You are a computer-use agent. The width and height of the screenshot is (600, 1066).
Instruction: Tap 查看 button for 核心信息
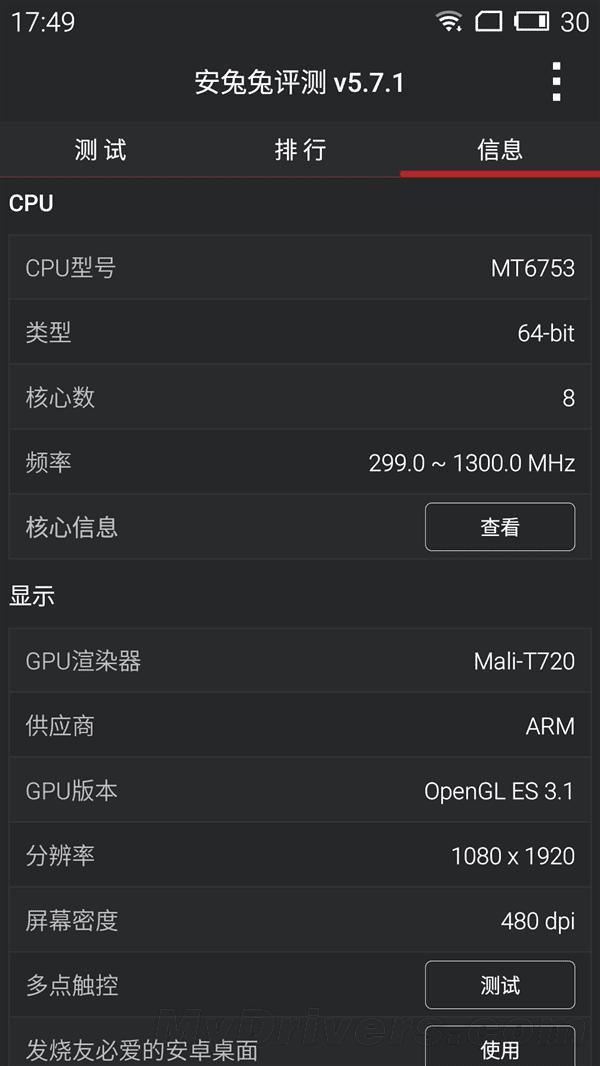(x=500, y=527)
